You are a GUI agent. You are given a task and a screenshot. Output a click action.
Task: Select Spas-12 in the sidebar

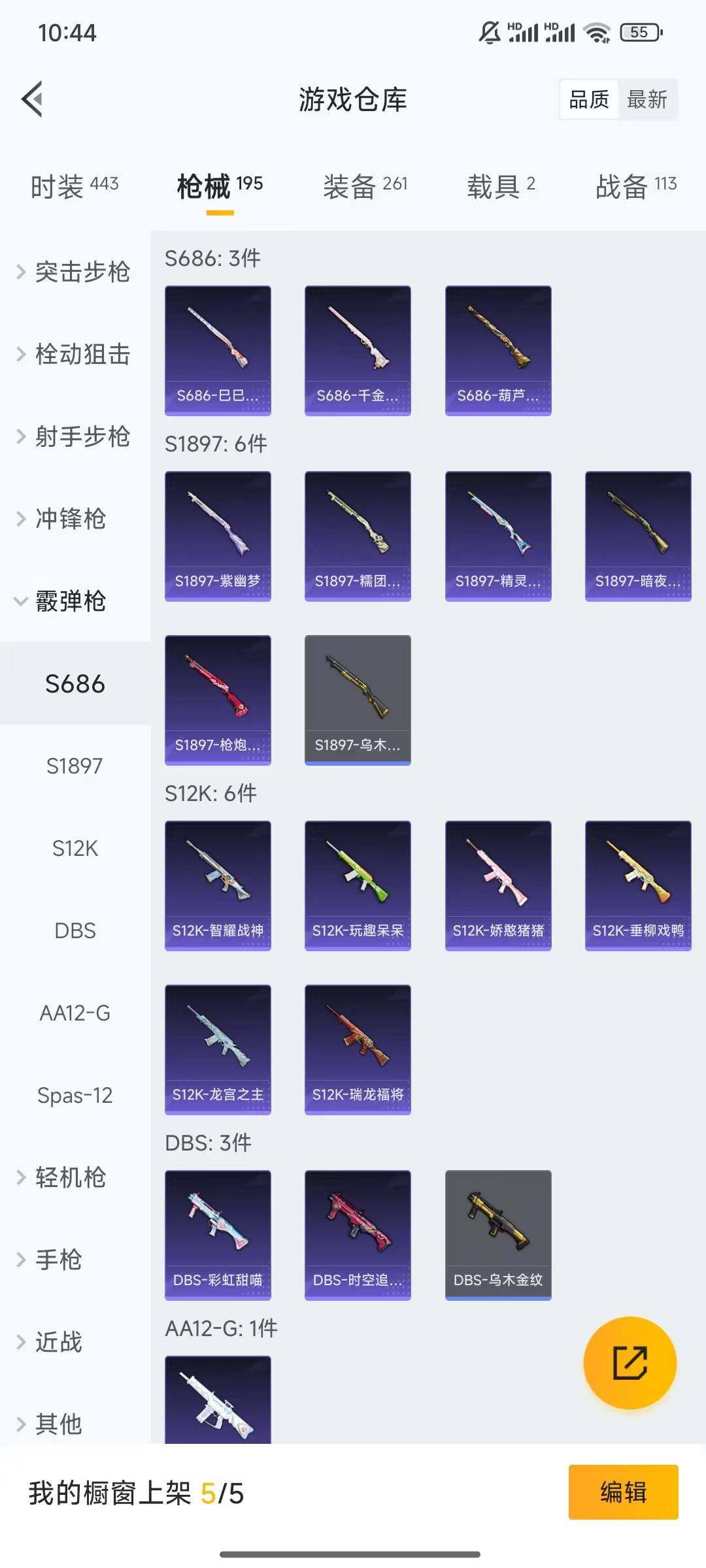coord(75,1095)
